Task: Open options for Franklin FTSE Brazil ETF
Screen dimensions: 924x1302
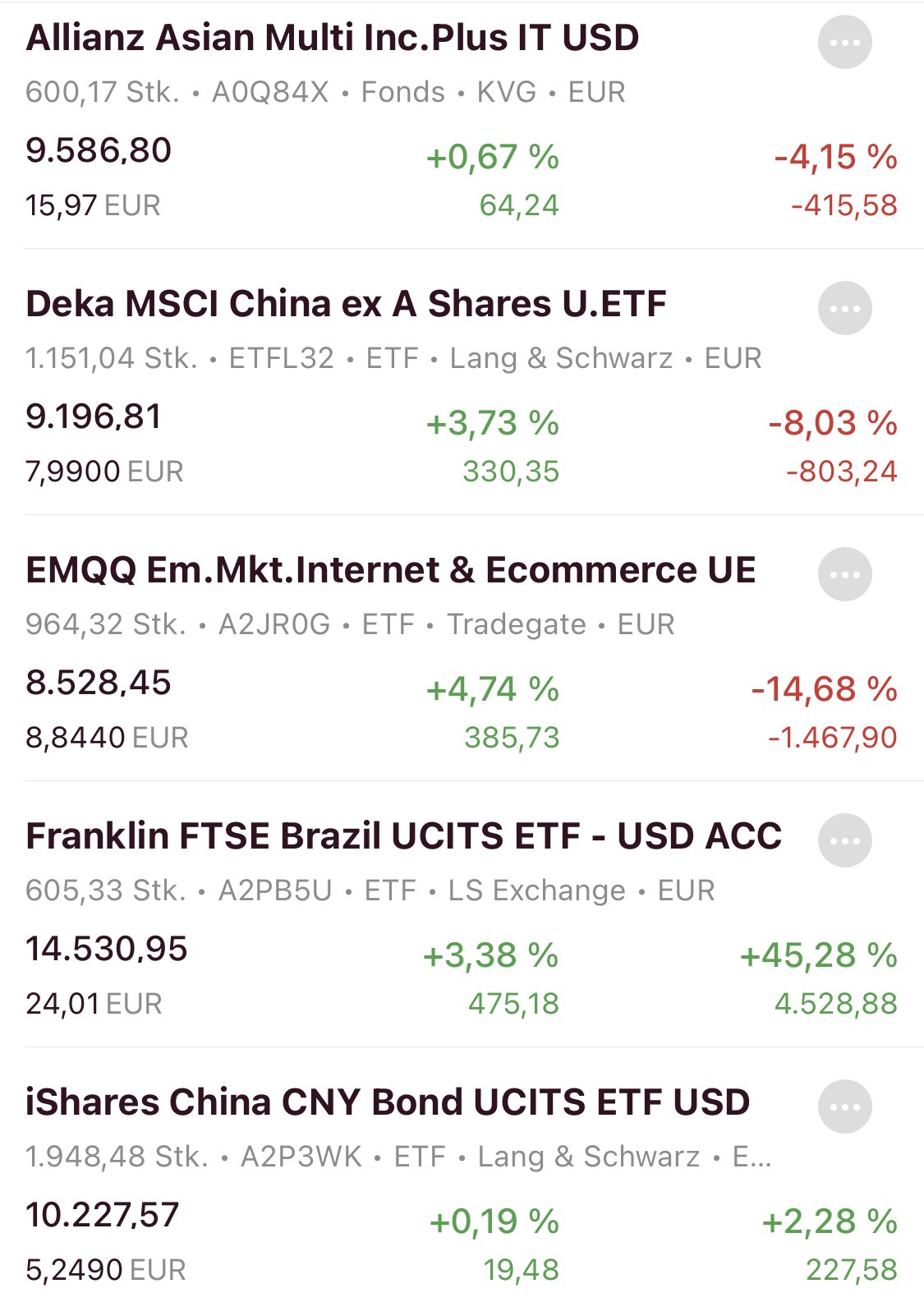Action: point(844,841)
